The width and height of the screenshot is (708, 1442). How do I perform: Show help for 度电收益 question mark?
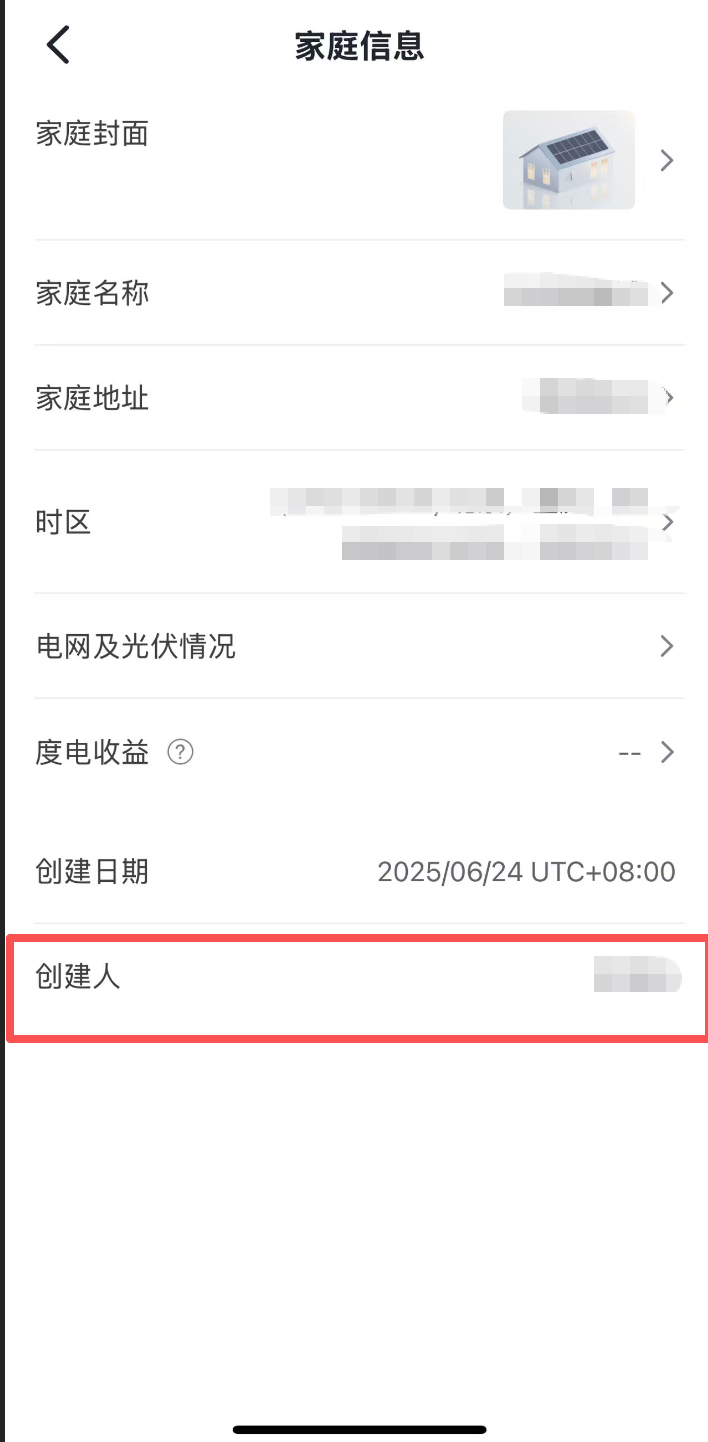coord(180,752)
